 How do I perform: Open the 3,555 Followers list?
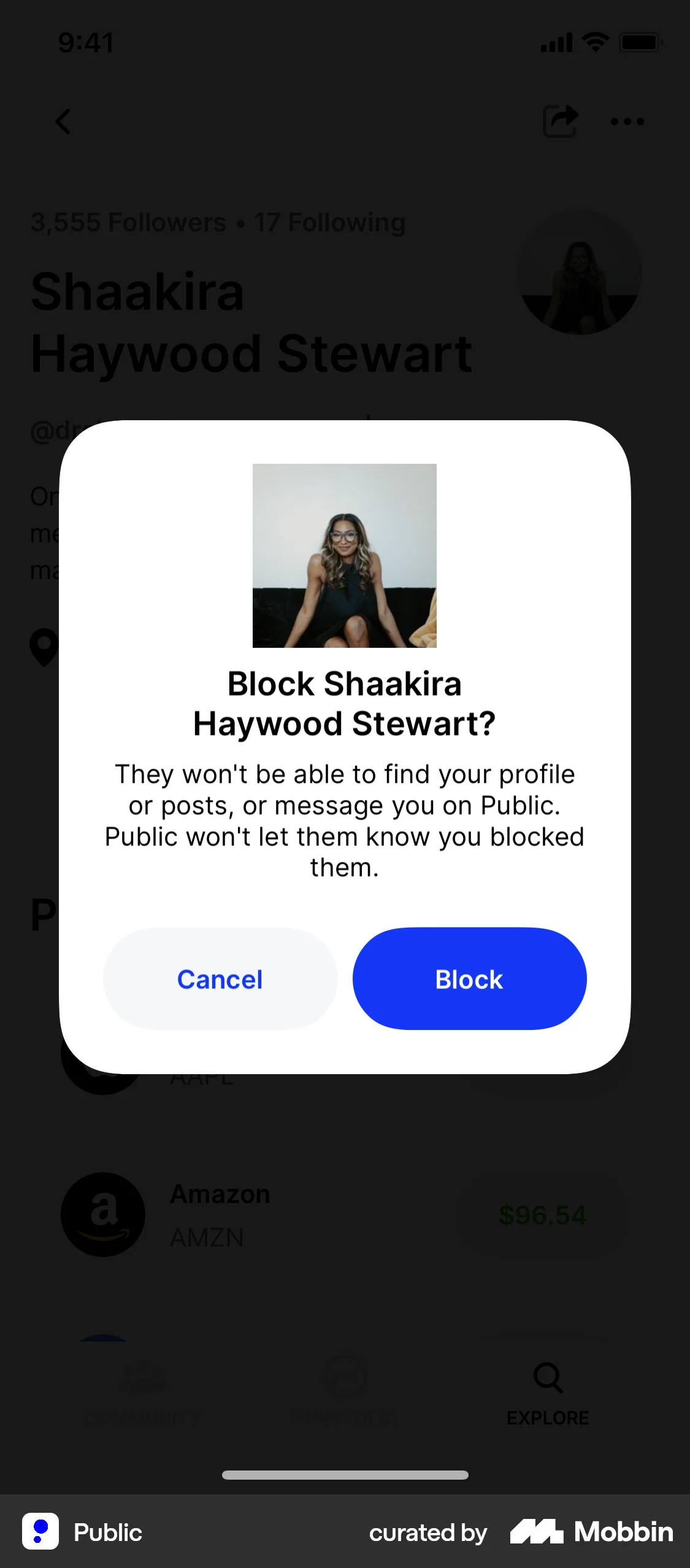[127, 222]
